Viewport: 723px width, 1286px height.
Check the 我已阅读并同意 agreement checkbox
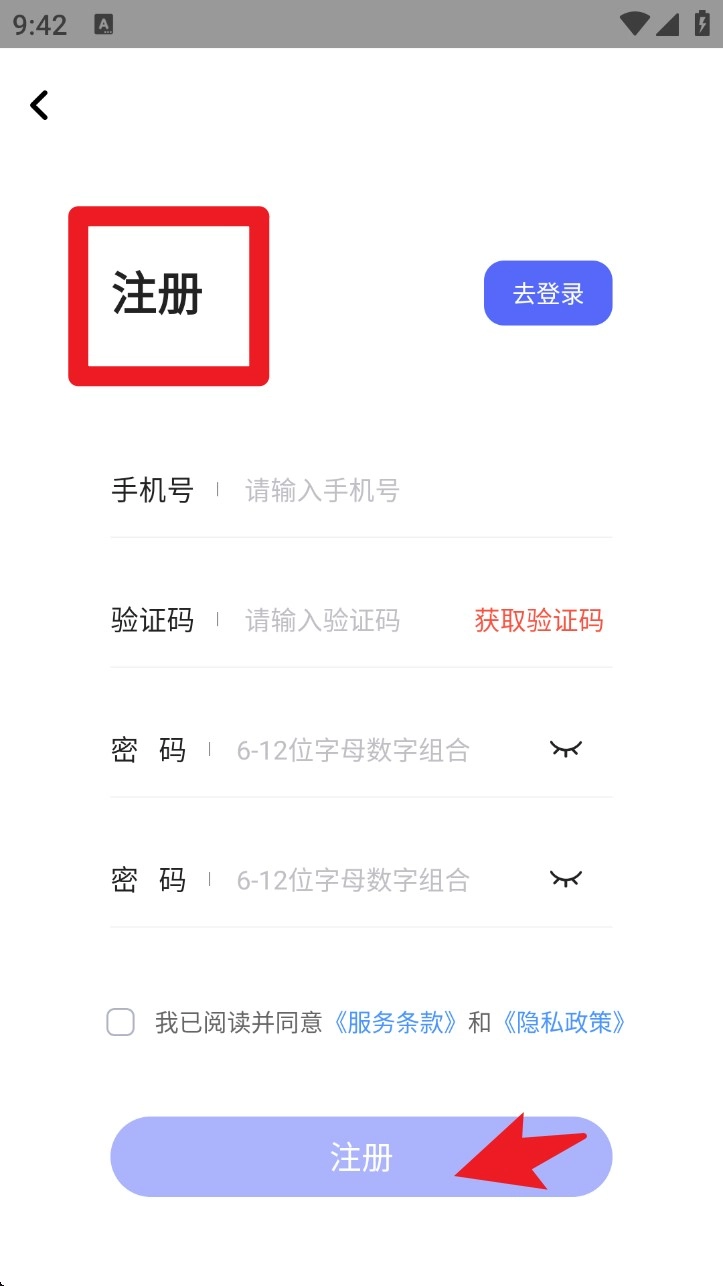click(x=121, y=1022)
